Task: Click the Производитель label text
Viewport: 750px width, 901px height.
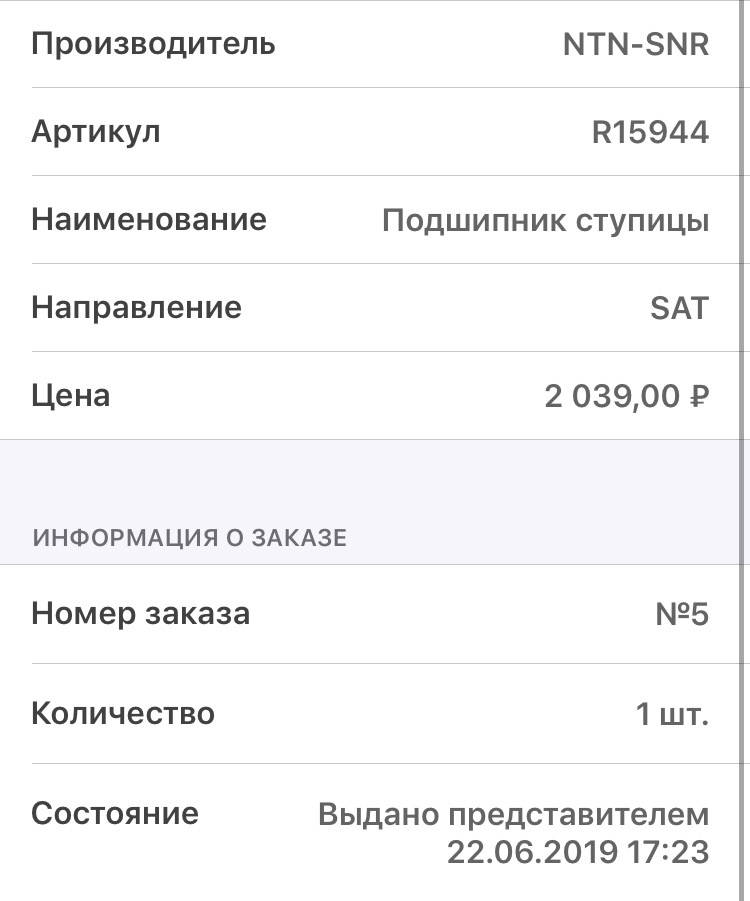Action: tap(153, 44)
